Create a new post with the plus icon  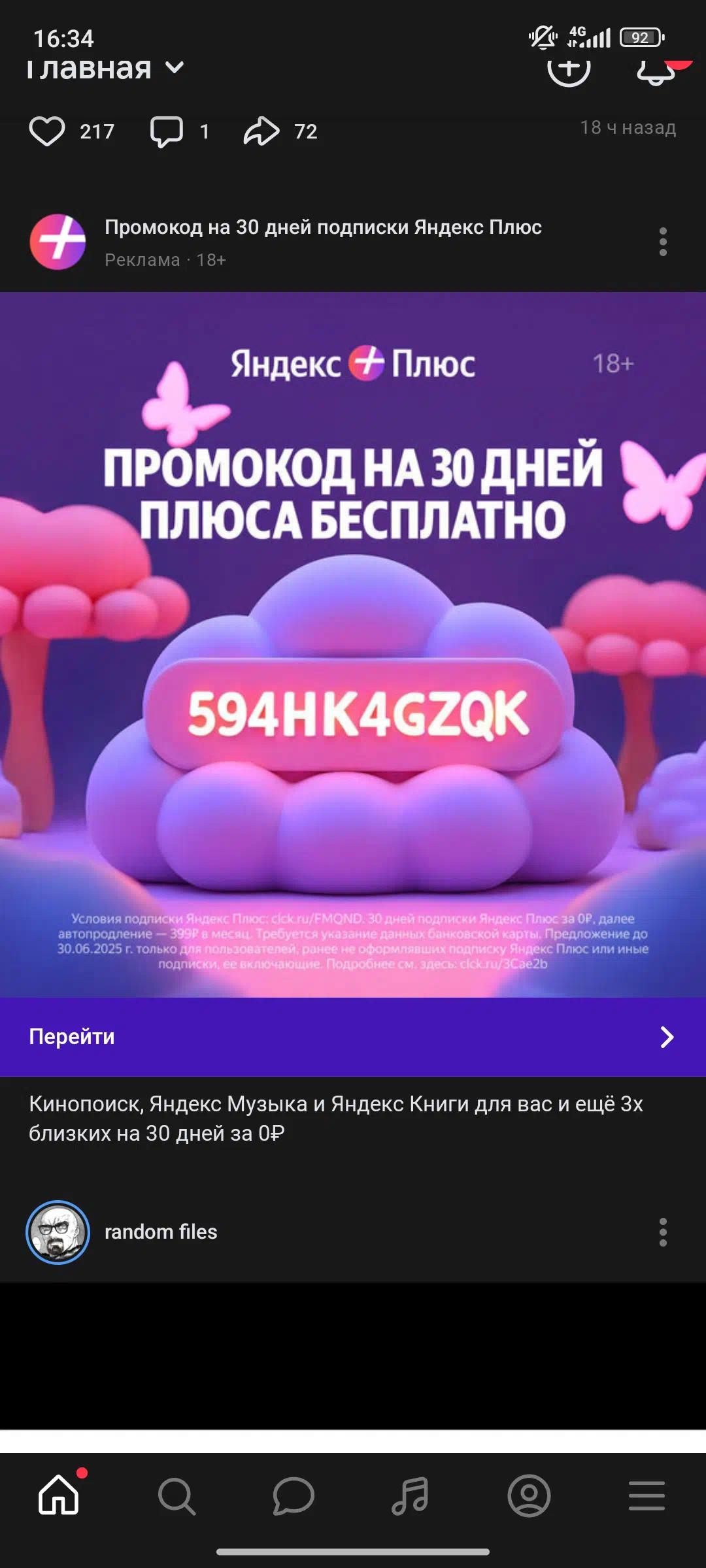tap(569, 68)
